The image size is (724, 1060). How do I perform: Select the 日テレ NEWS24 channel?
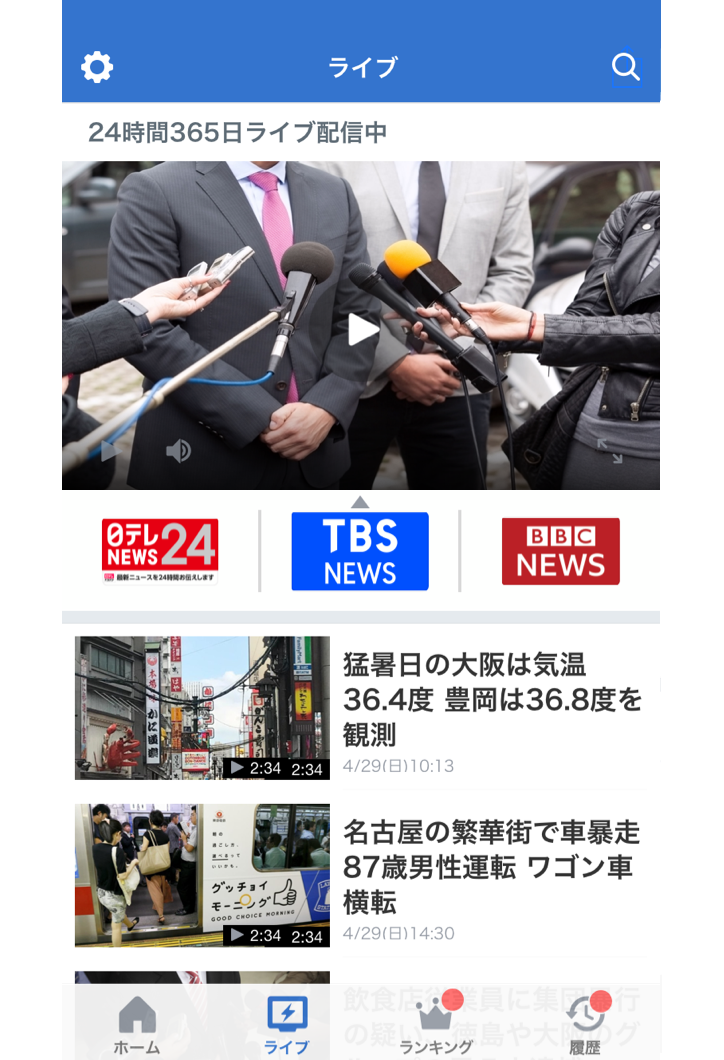click(x=160, y=551)
